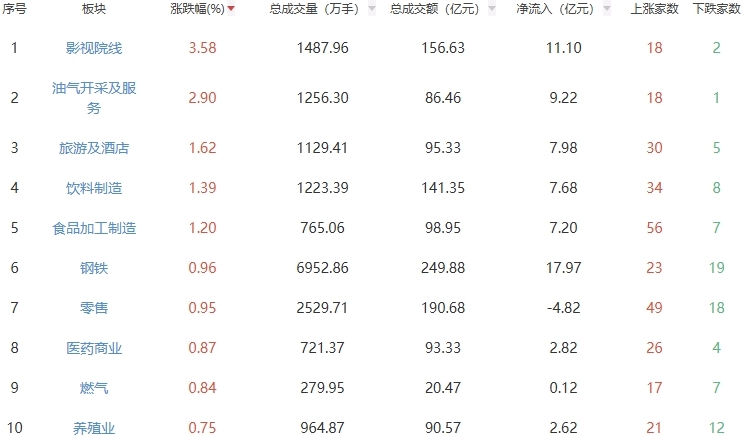Select the 钢铁 sector
This screenshot has width=743, height=438.
tap(94, 268)
